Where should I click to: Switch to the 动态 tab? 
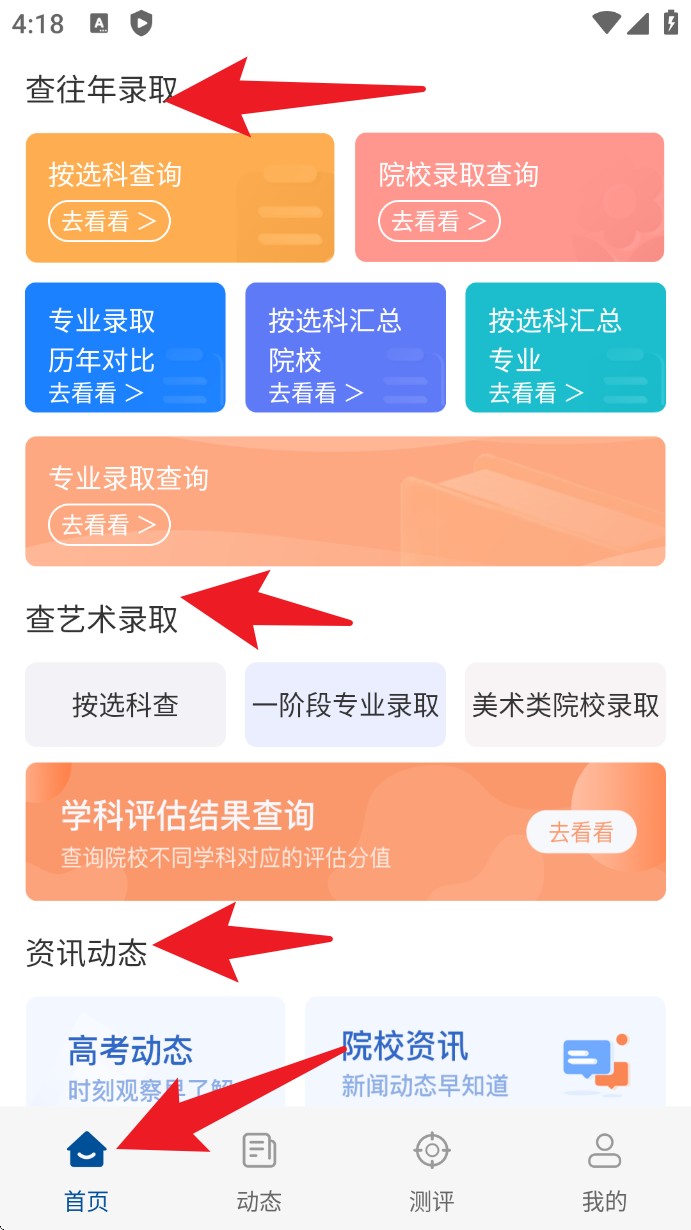click(259, 1172)
